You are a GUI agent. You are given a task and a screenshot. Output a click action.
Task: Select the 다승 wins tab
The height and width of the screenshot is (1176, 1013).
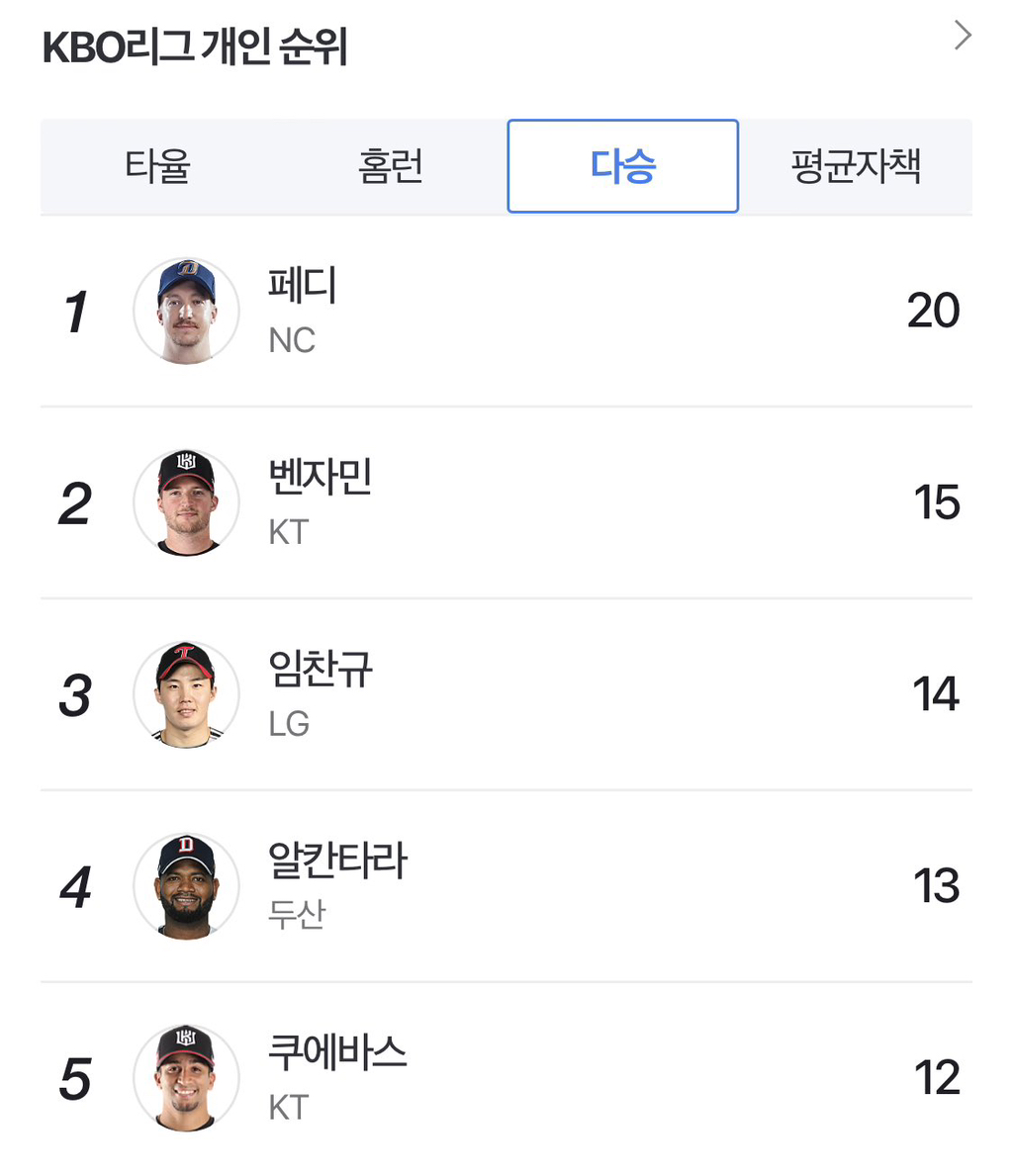point(621,165)
